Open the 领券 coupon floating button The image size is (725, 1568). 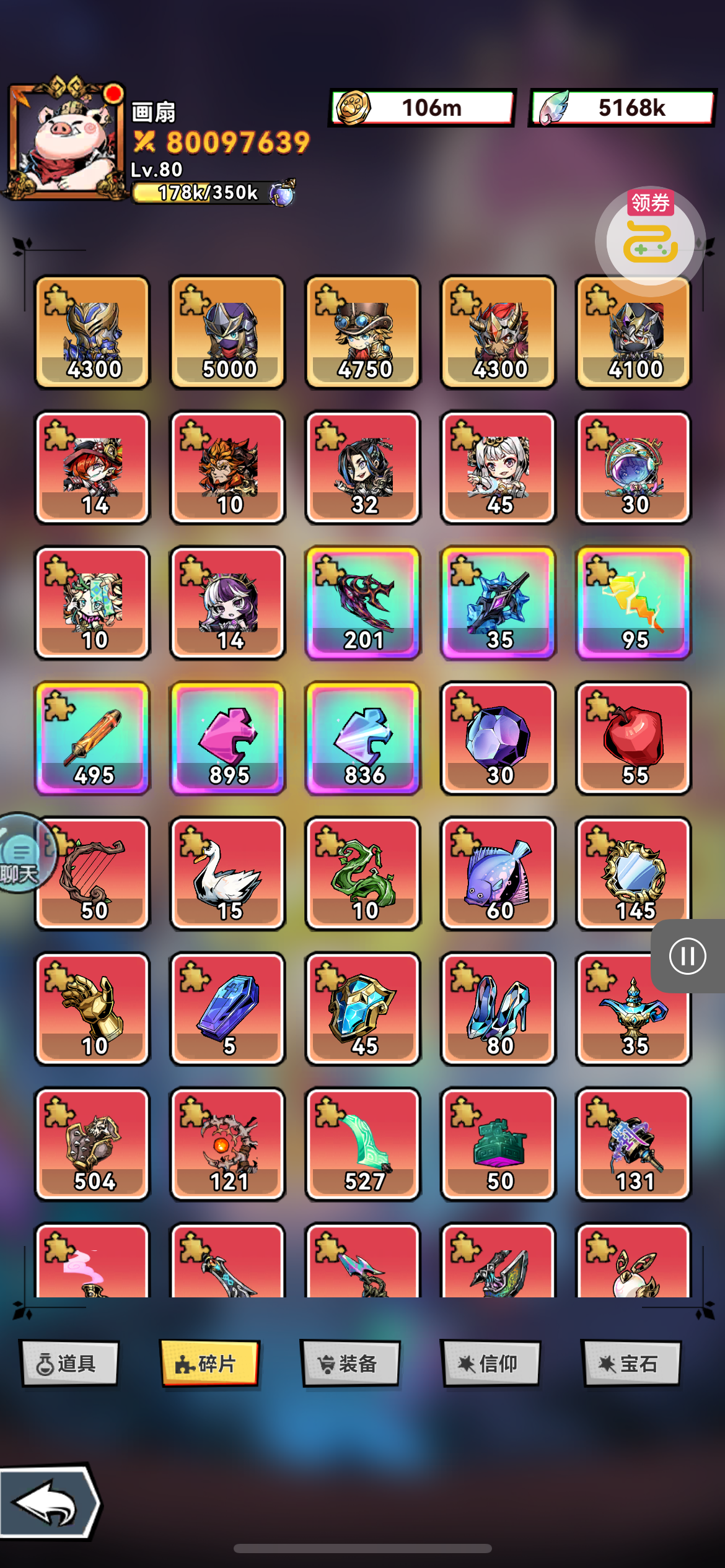point(650,240)
